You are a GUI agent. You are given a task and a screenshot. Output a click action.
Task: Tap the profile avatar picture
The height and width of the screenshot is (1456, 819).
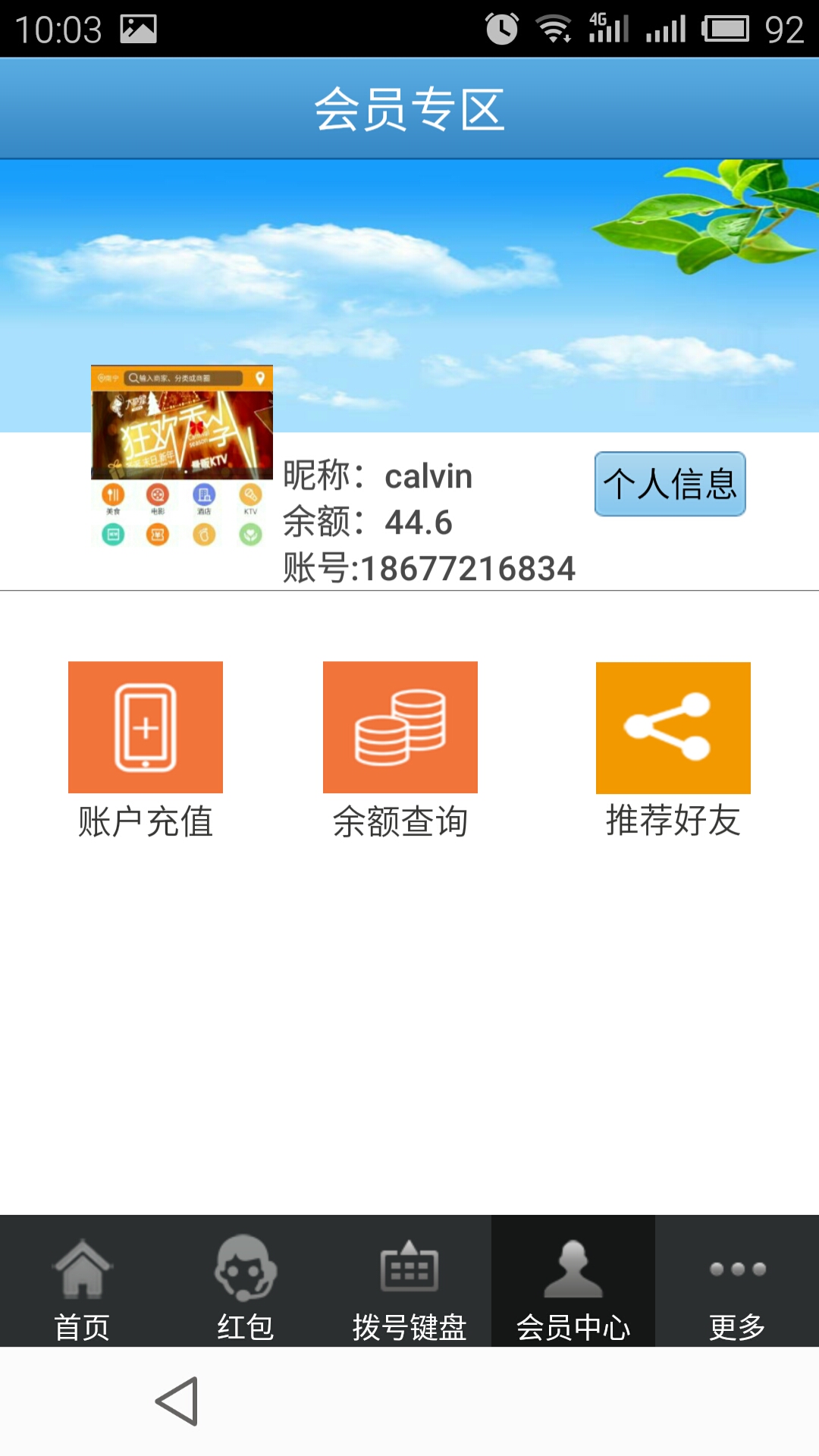182,457
